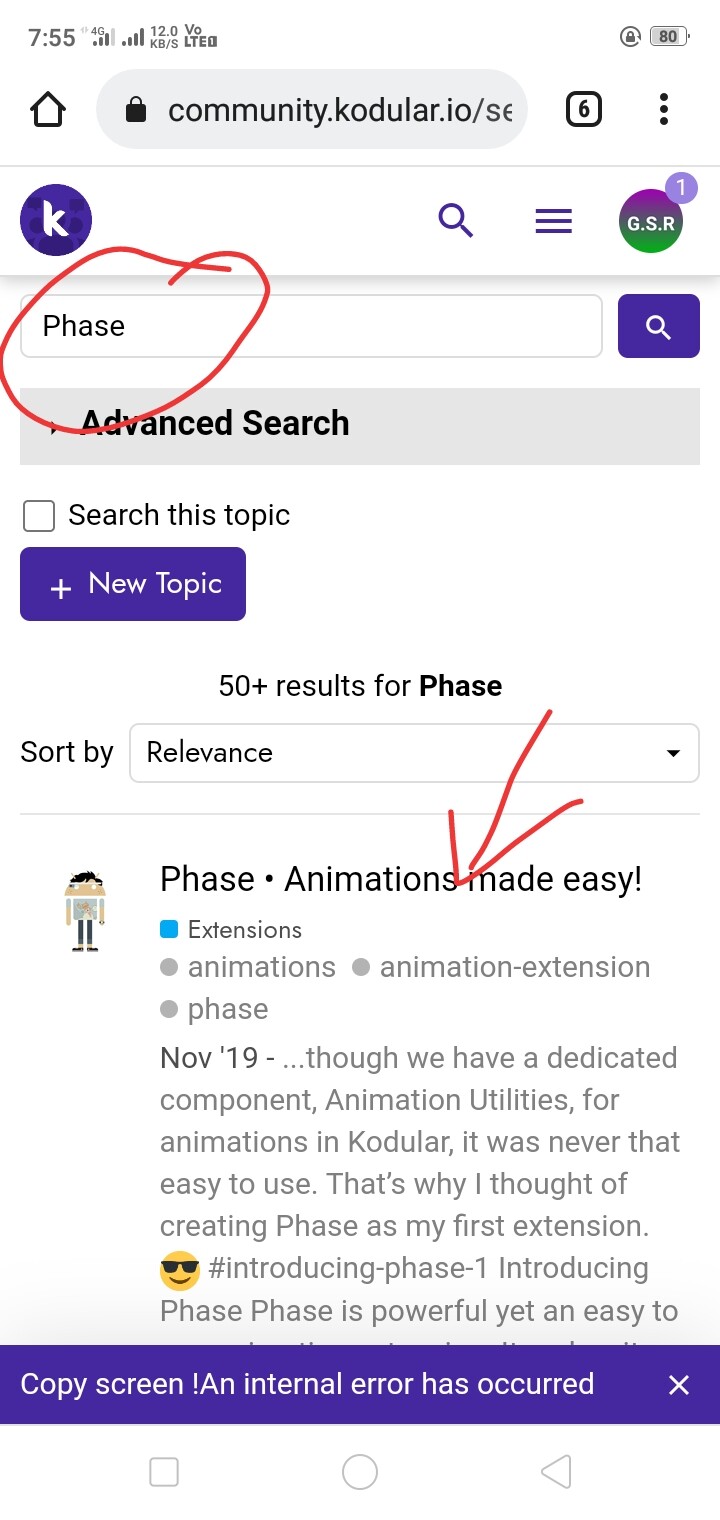Submit search with the purple search button
The height and width of the screenshot is (1520, 720).
(x=658, y=326)
